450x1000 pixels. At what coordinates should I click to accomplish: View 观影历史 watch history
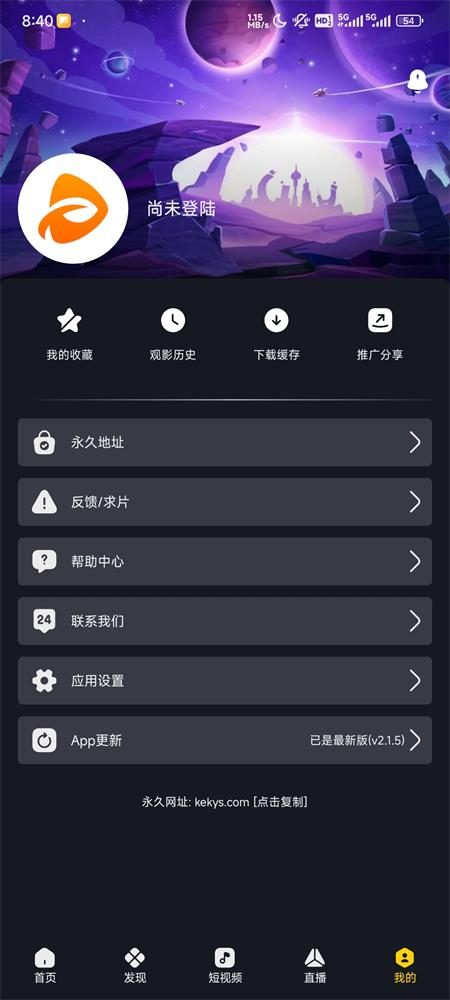[173, 335]
